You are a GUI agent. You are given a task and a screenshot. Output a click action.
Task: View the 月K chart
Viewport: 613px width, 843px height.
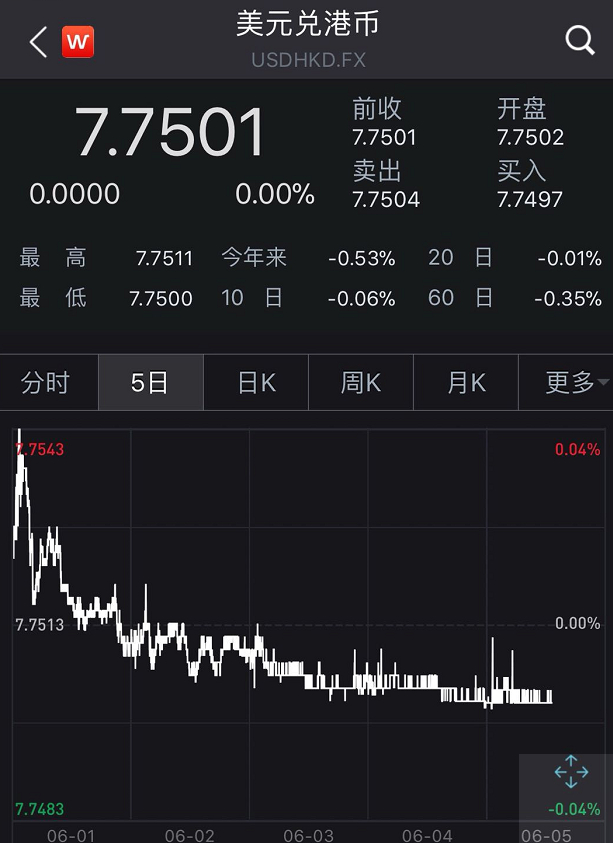tap(466, 382)
